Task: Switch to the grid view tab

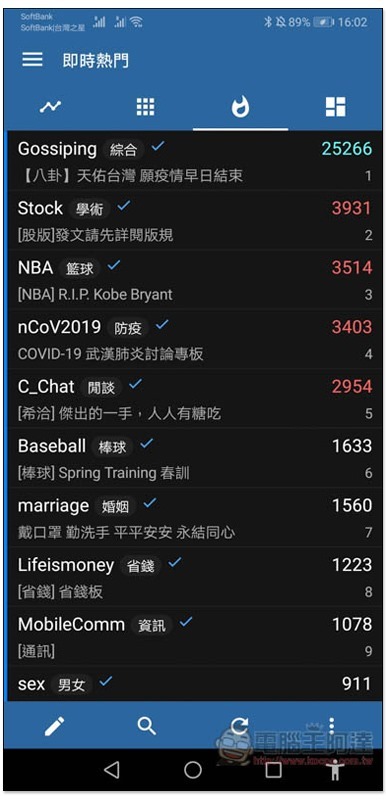Action: (x=145, y=107)
